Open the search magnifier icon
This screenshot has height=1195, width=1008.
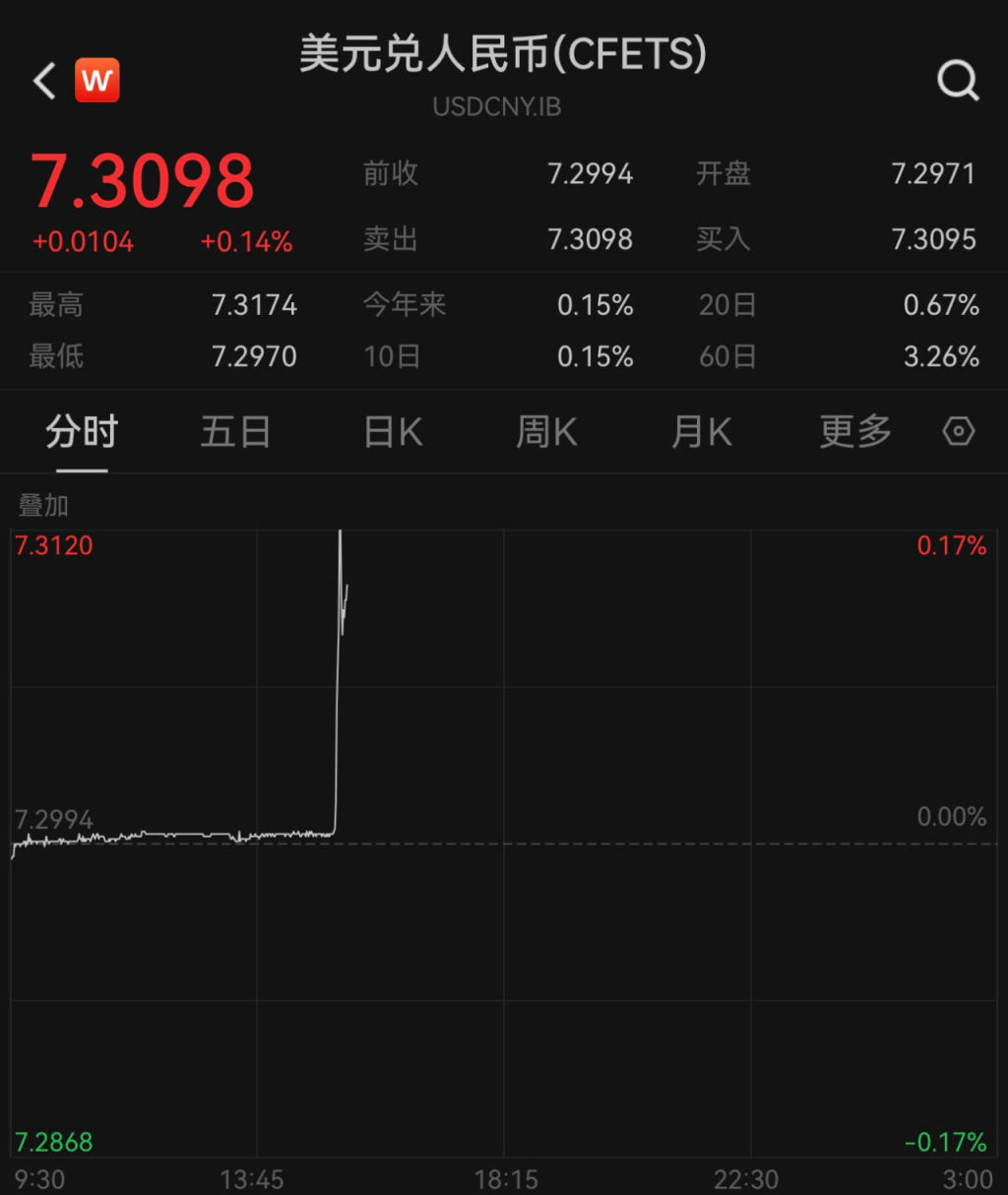[x=958, y=81]
